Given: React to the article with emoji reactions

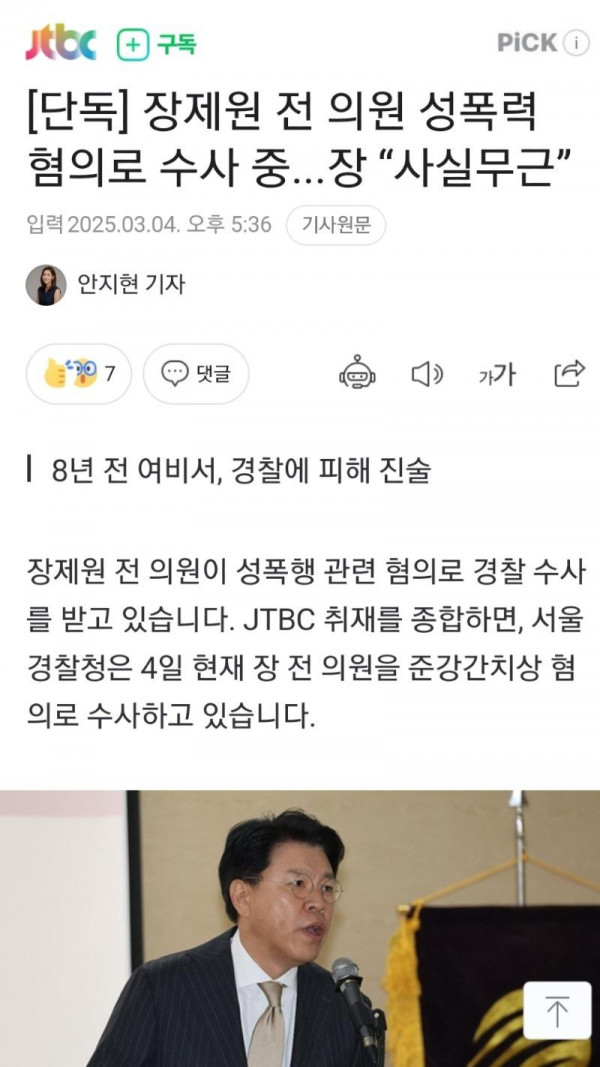Looking at the screenshot, I should coord(80,374).
